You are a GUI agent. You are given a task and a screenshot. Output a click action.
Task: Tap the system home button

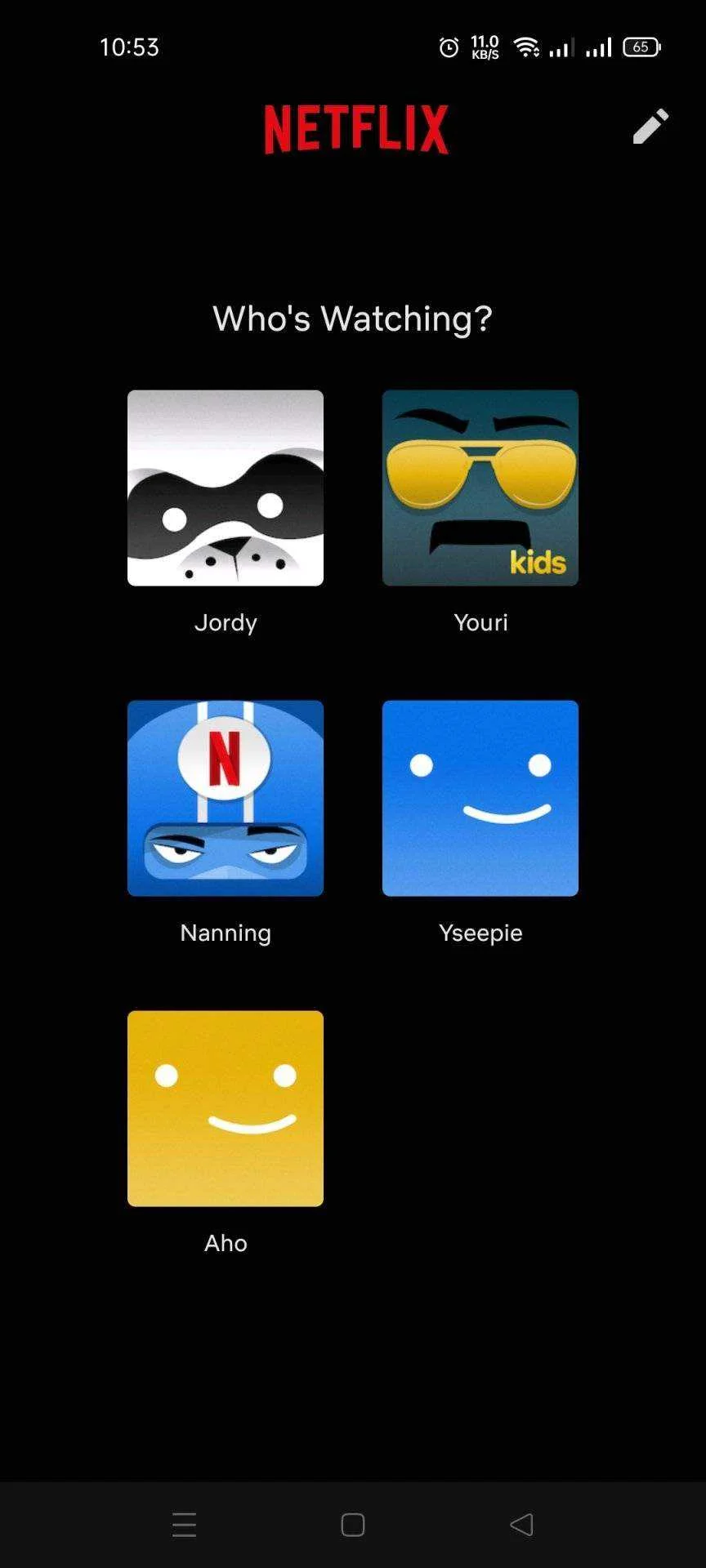353,1525
